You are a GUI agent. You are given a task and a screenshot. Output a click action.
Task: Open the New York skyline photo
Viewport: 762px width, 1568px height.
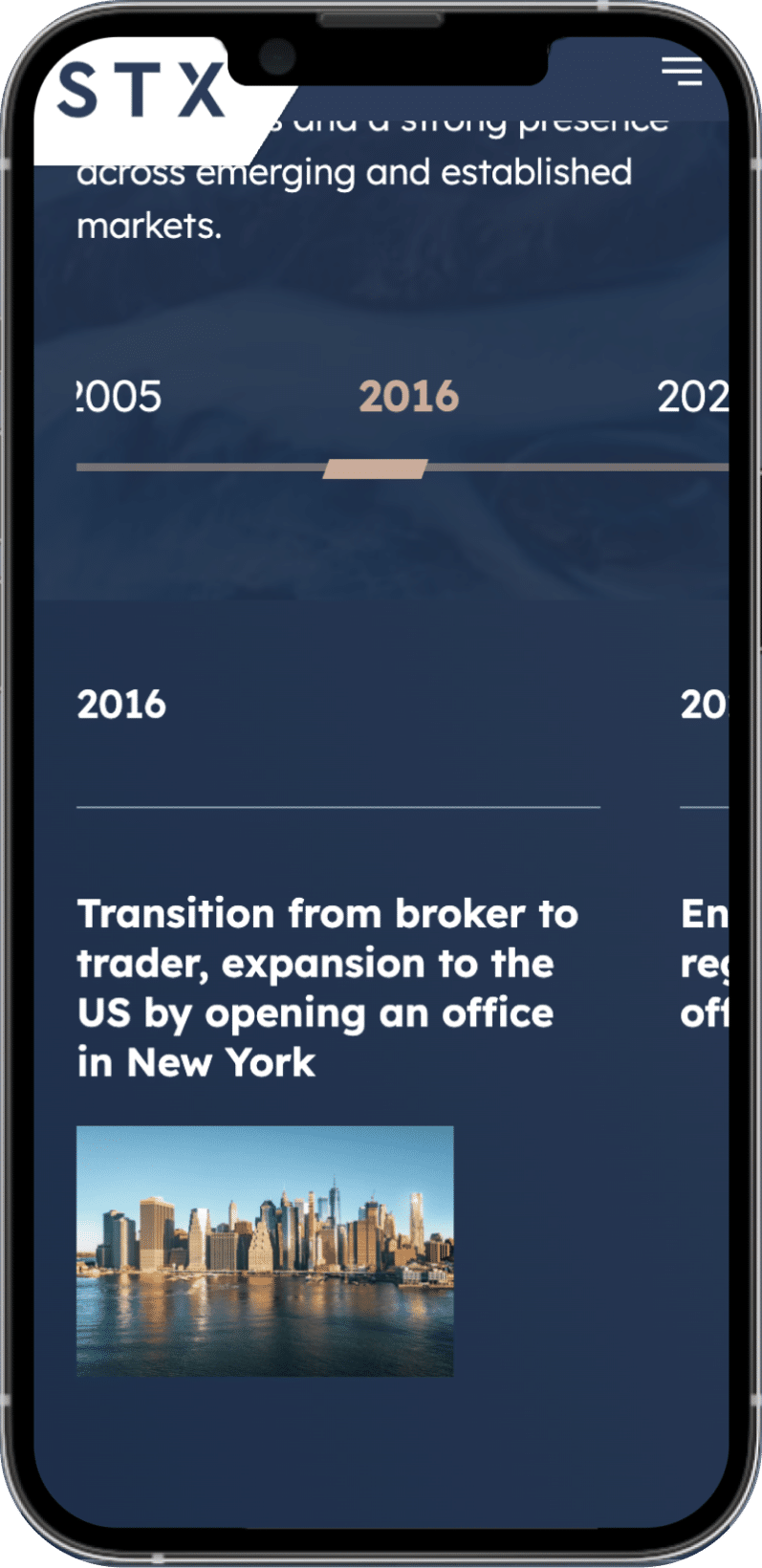point(267,1251)
